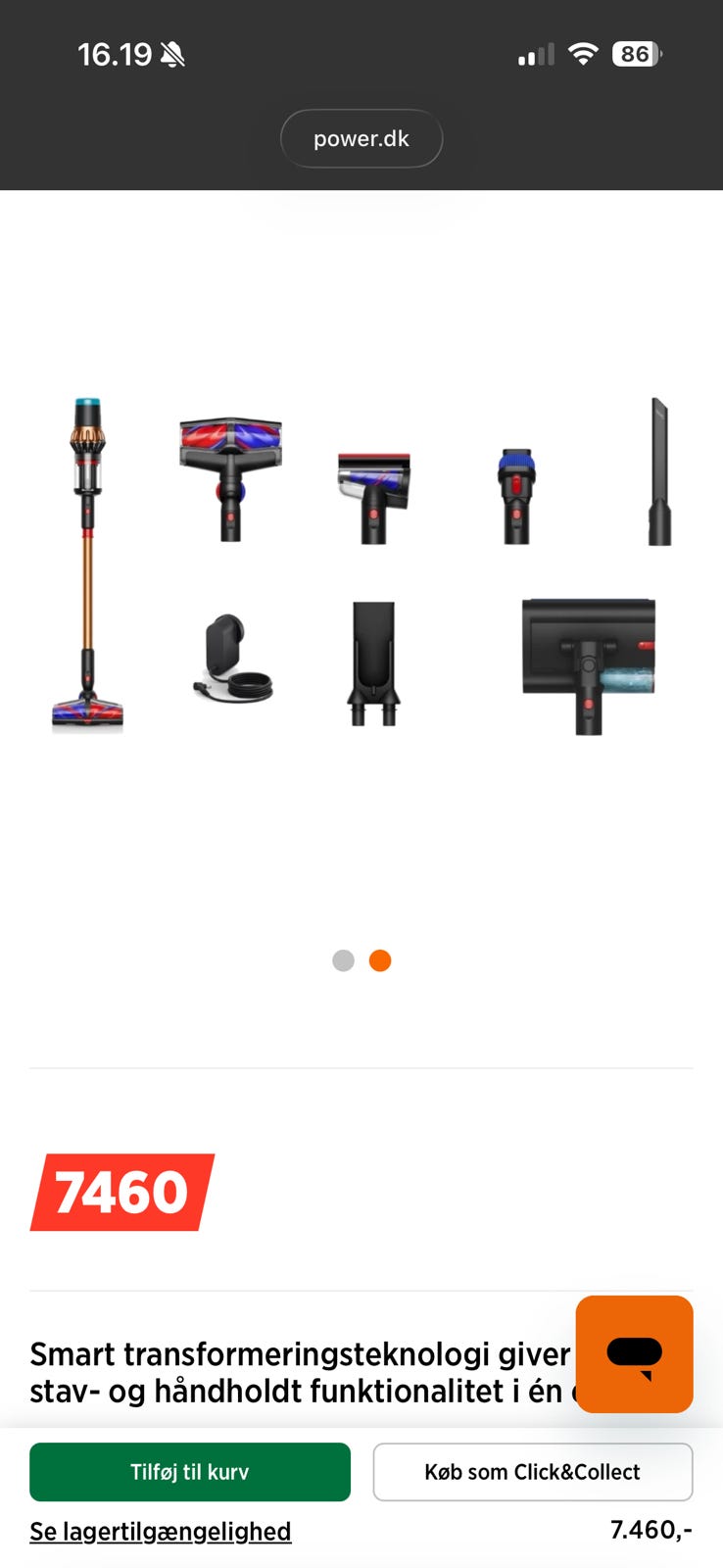Viewport: 723px width, 1568px height.
Task: Go to first image via grey dot
Action: tap(343, 960)
